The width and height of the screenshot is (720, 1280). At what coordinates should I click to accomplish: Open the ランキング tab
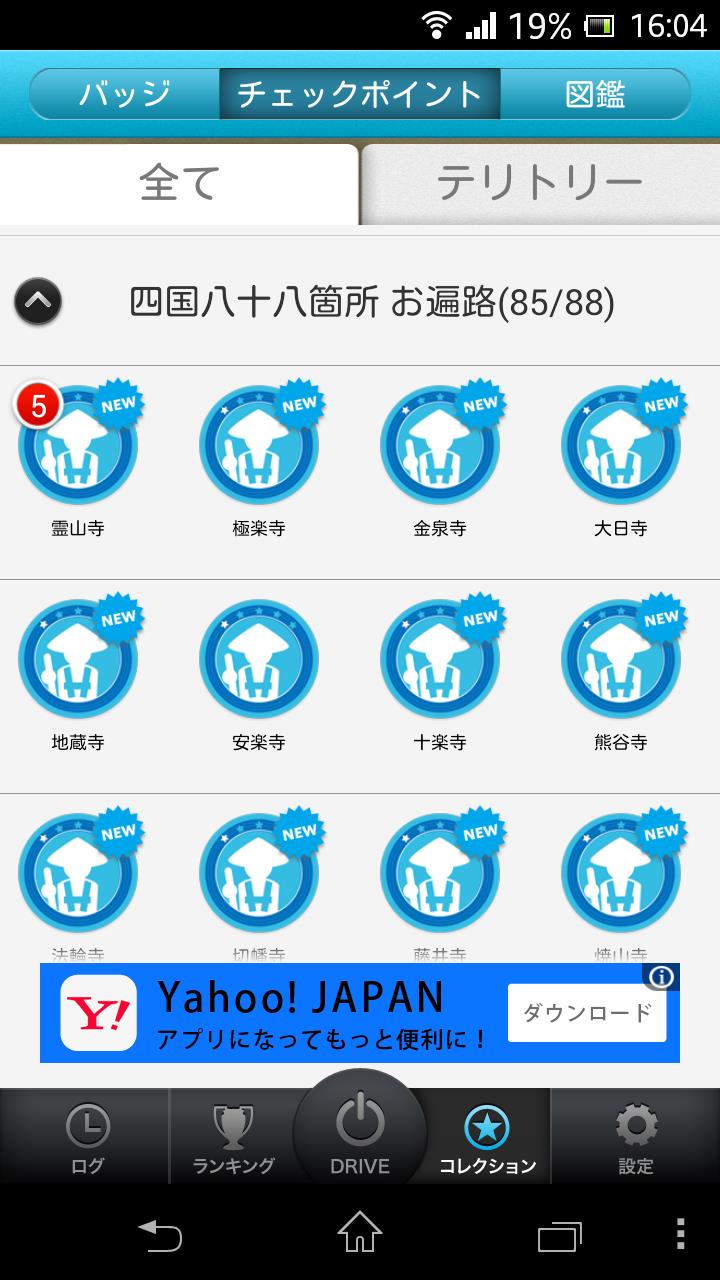(233, 1138)
